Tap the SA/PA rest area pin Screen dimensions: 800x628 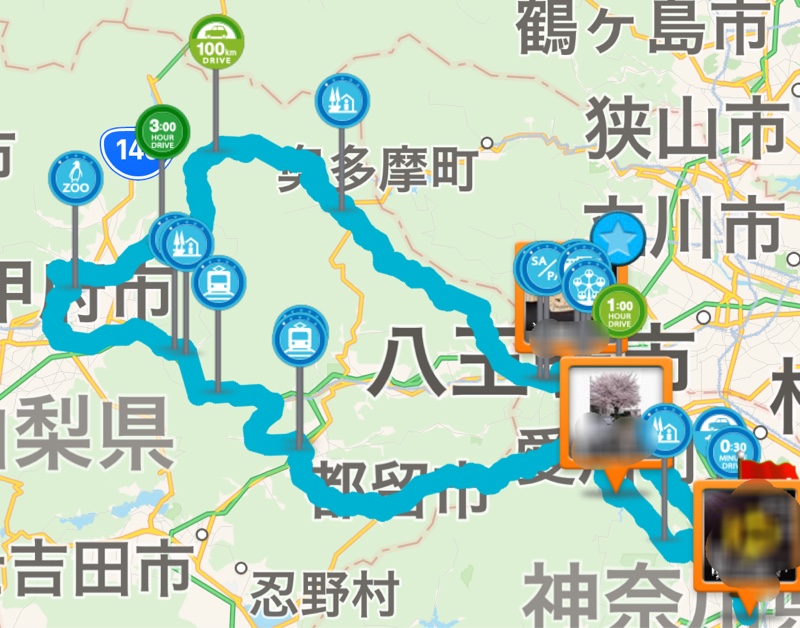tap(542, 266)
